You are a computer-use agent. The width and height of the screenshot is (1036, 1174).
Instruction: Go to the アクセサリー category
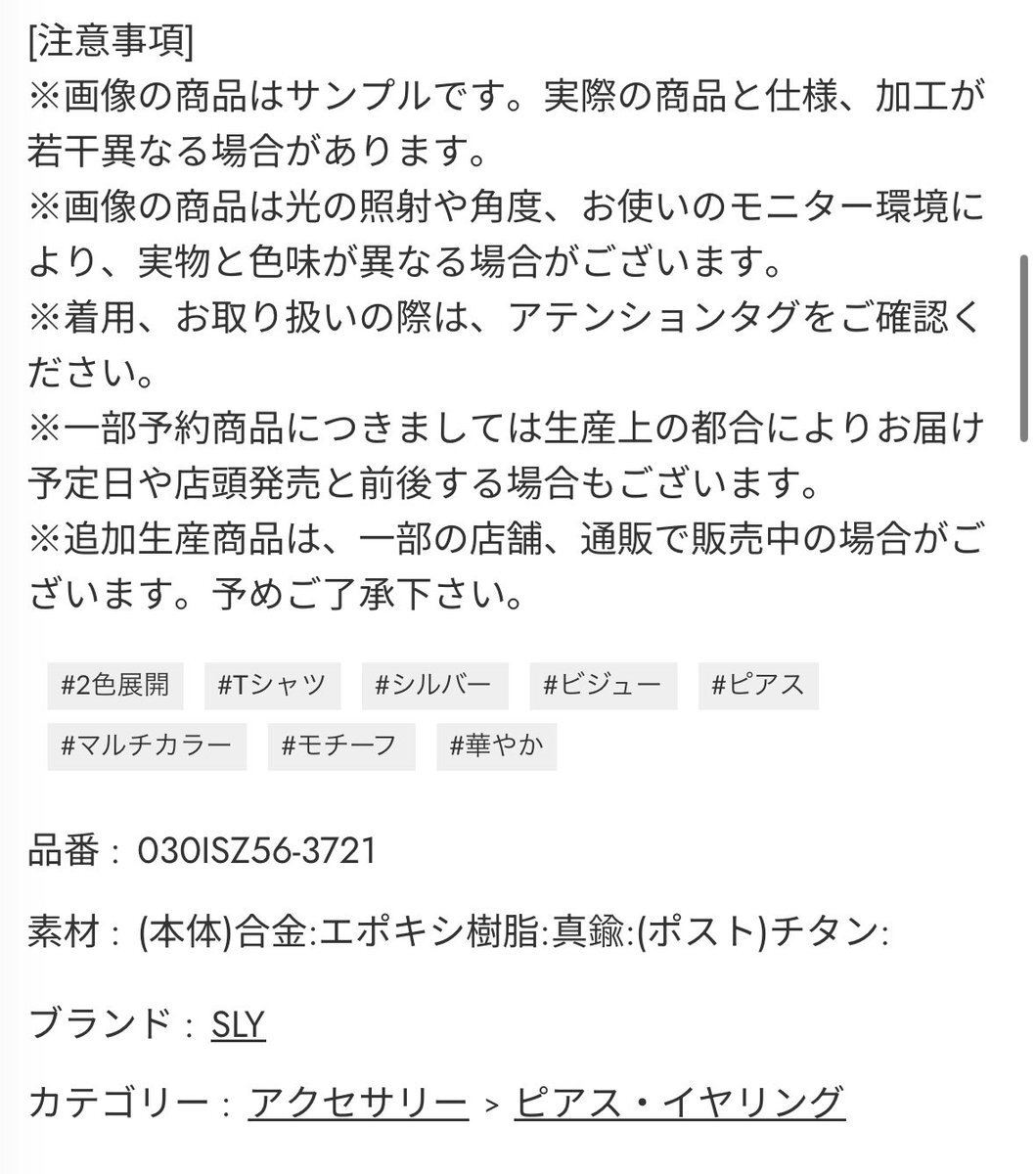pyautogui.click(x=358, y=1103)
